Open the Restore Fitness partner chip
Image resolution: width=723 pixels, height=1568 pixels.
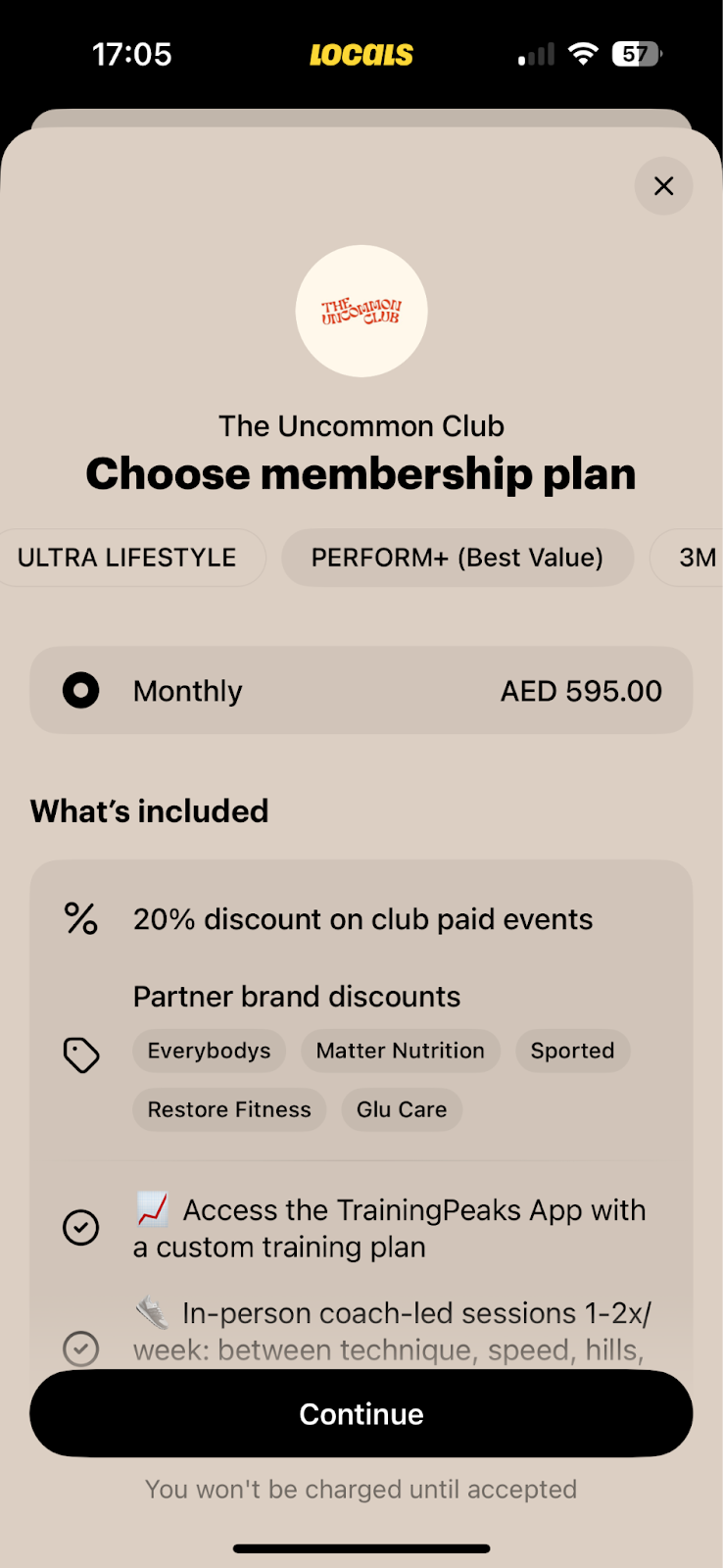(x=229, y=1109)
